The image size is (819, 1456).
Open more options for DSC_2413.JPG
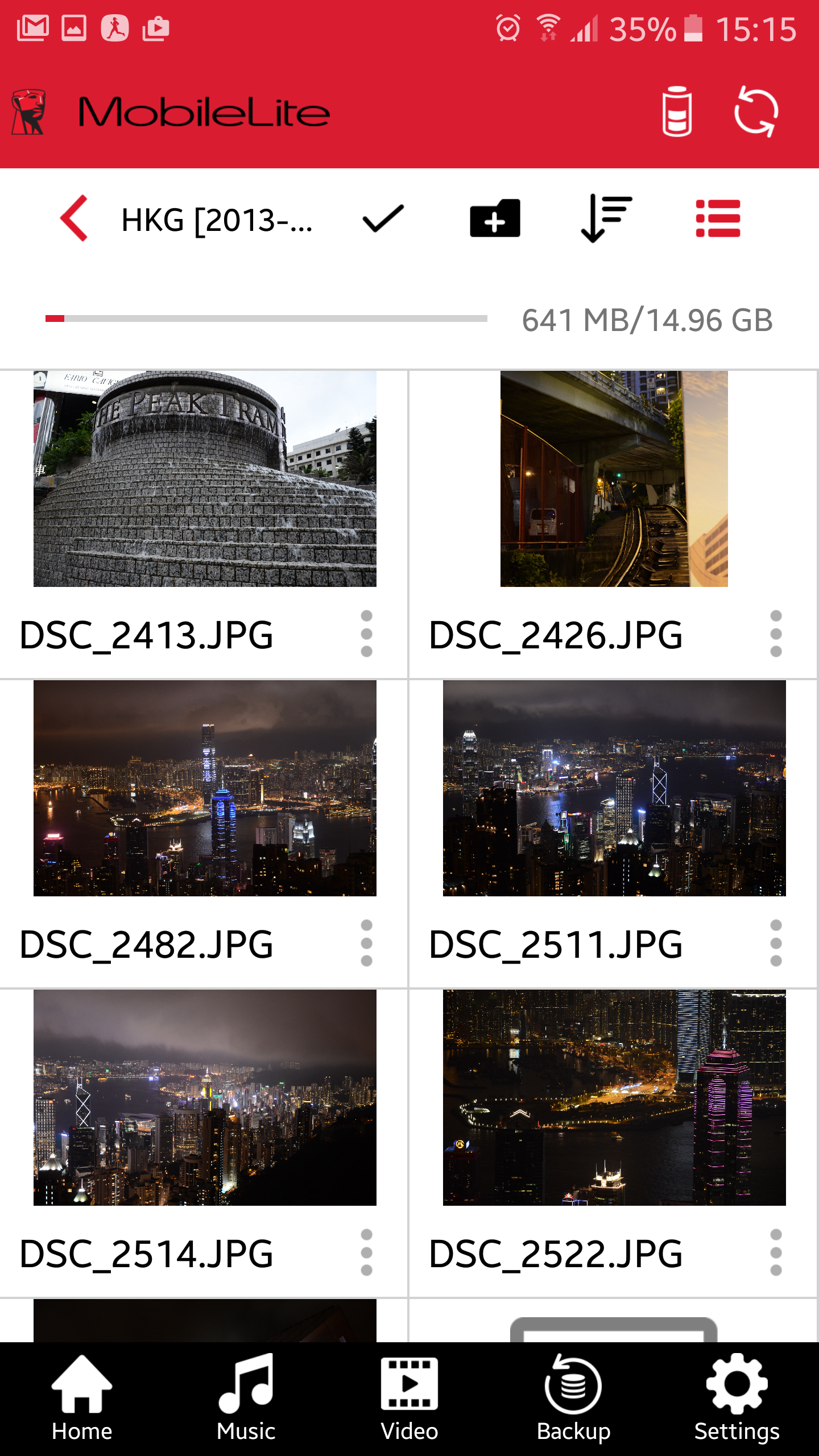tap(367, 634)
